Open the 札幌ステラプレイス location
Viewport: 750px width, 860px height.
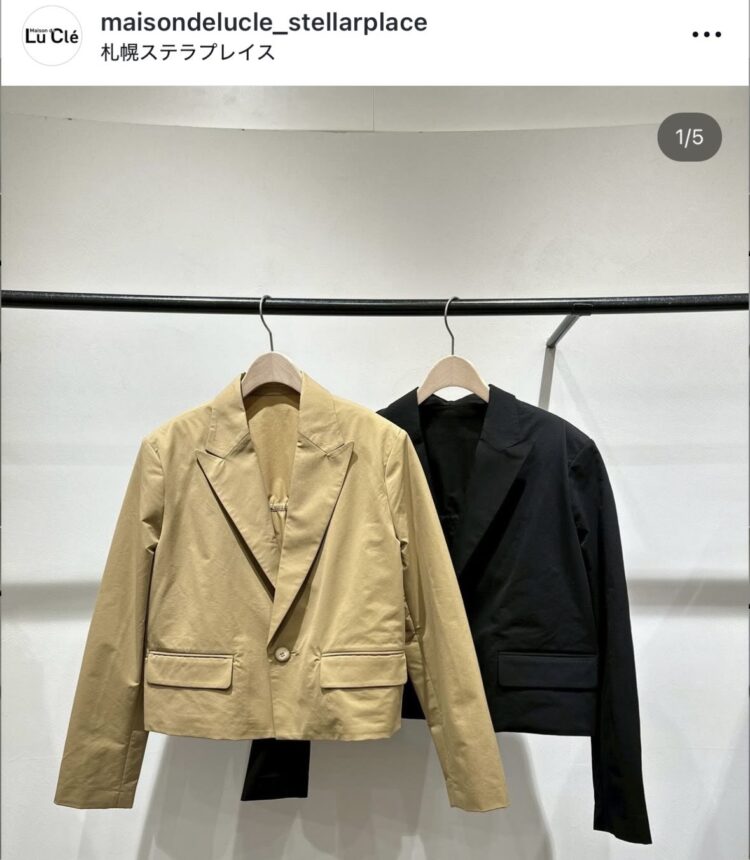point(188,53)
